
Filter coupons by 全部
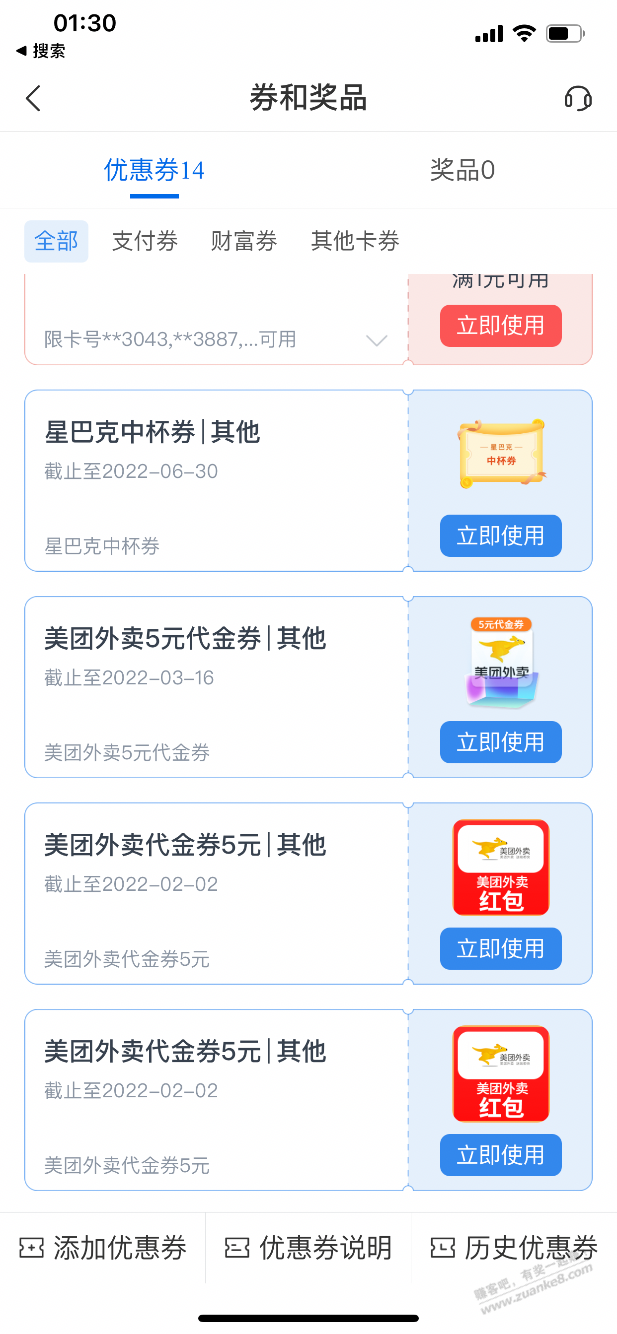[x=56, y=241]
